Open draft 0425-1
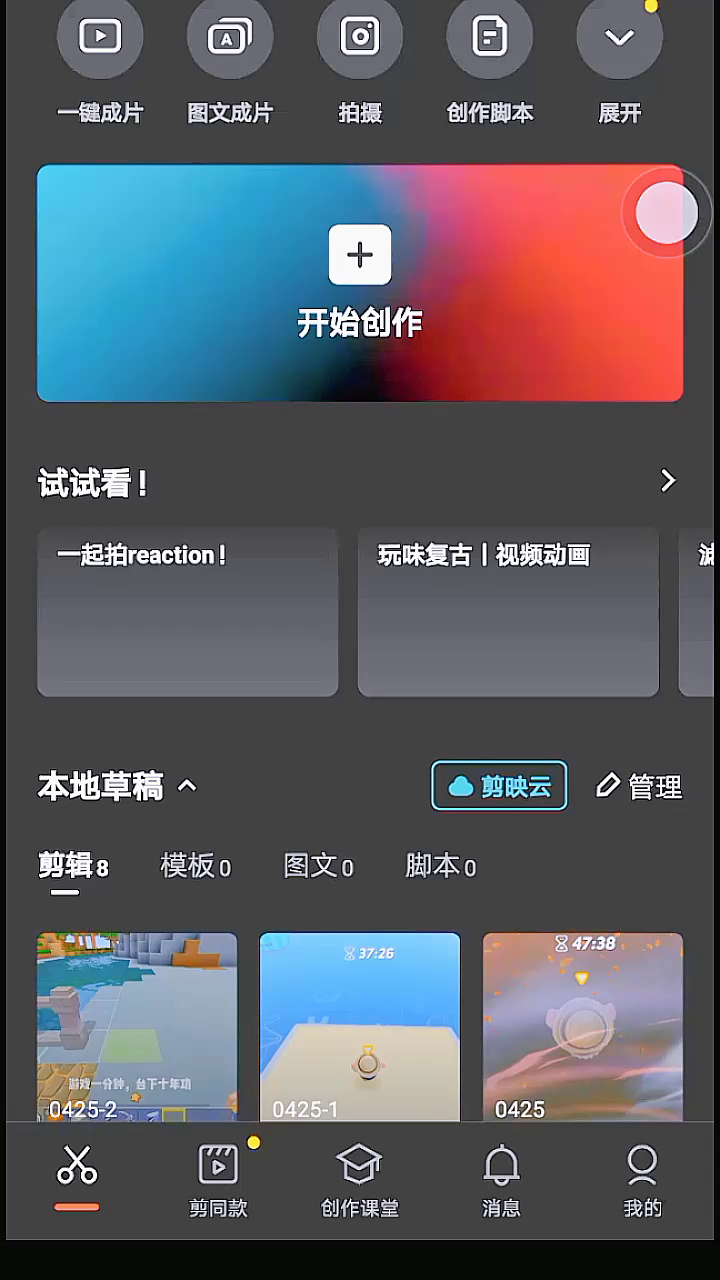Viewport: 720px width, 1280px height. click(x=360, y=1026)
